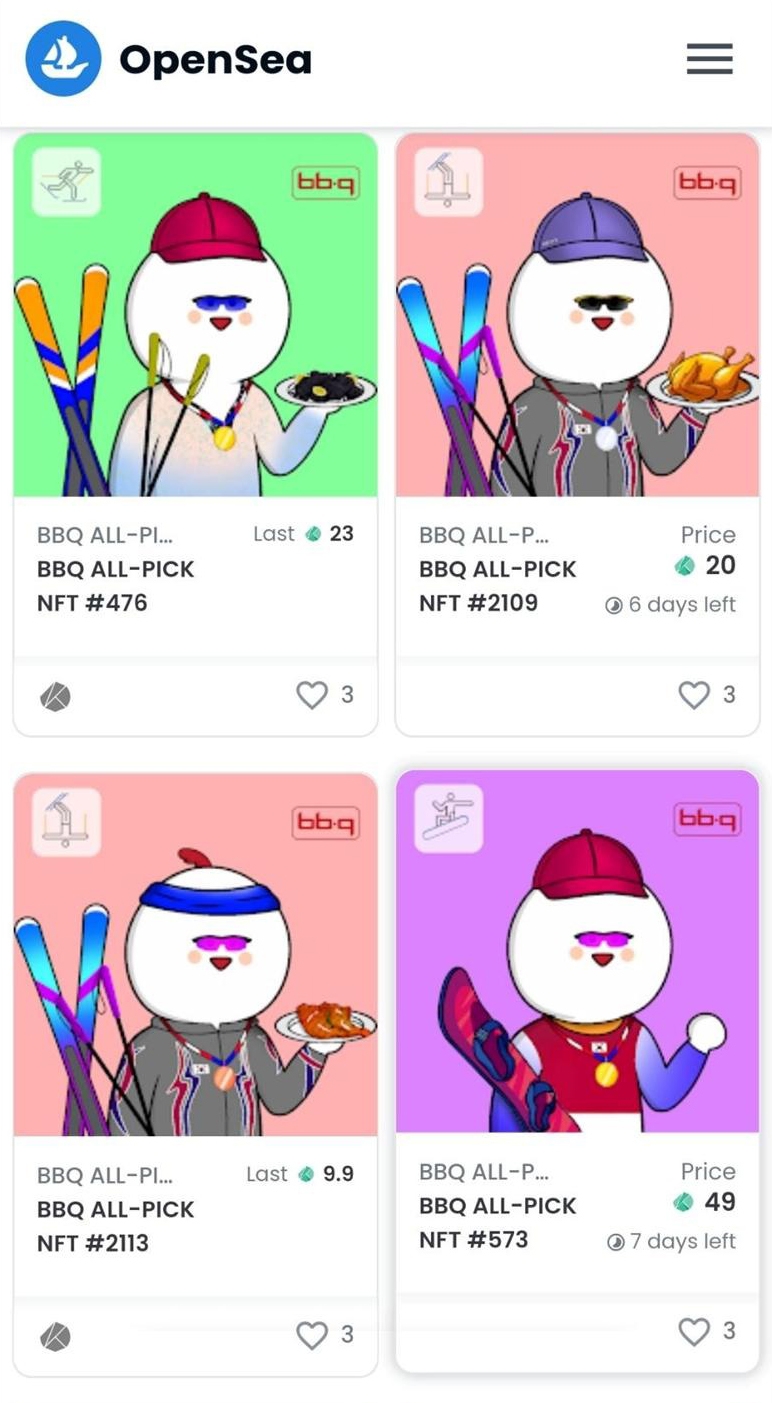Open the hamburger menu
Image resolution: width=772 pixels, height=1403 pixels.
[x=709, y=60]
